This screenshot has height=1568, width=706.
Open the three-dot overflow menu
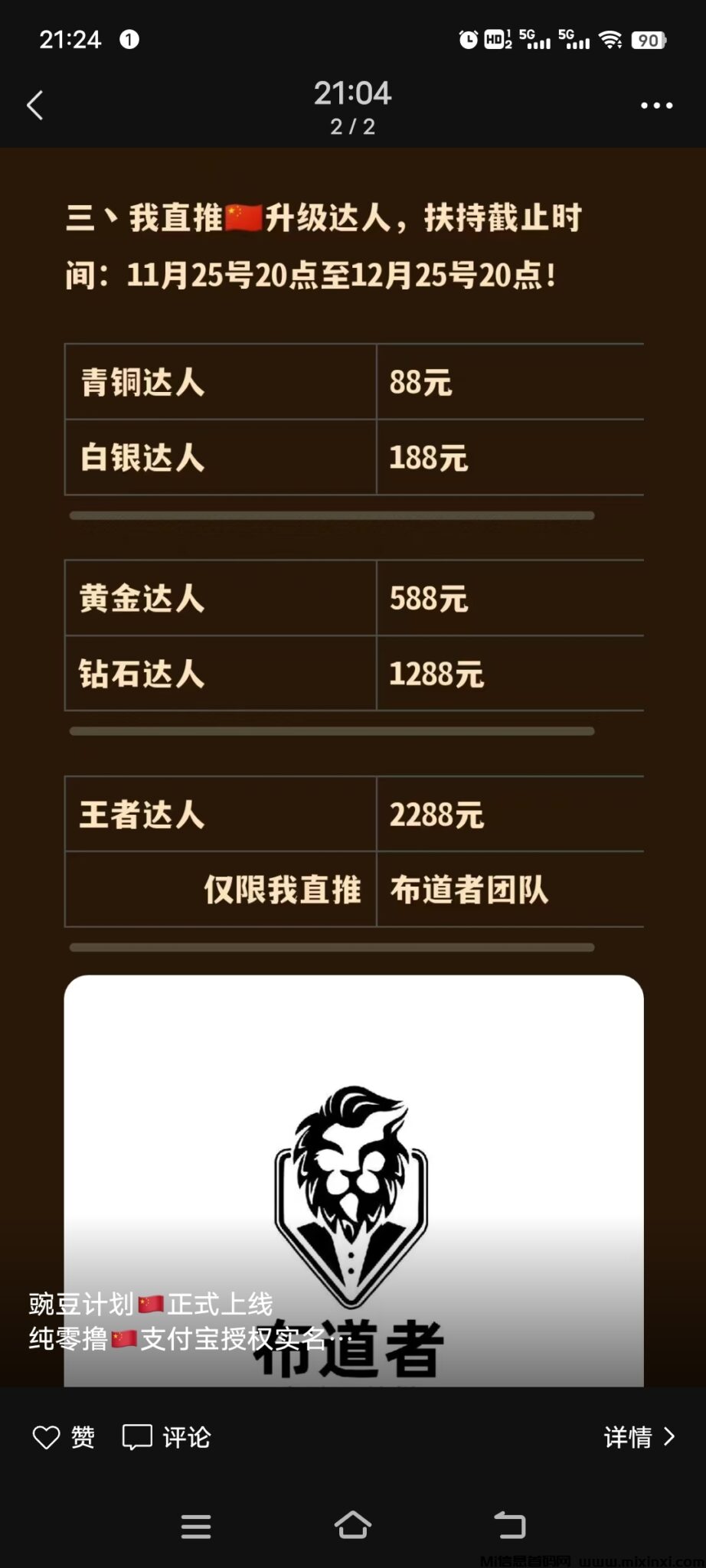pos(656,106)
